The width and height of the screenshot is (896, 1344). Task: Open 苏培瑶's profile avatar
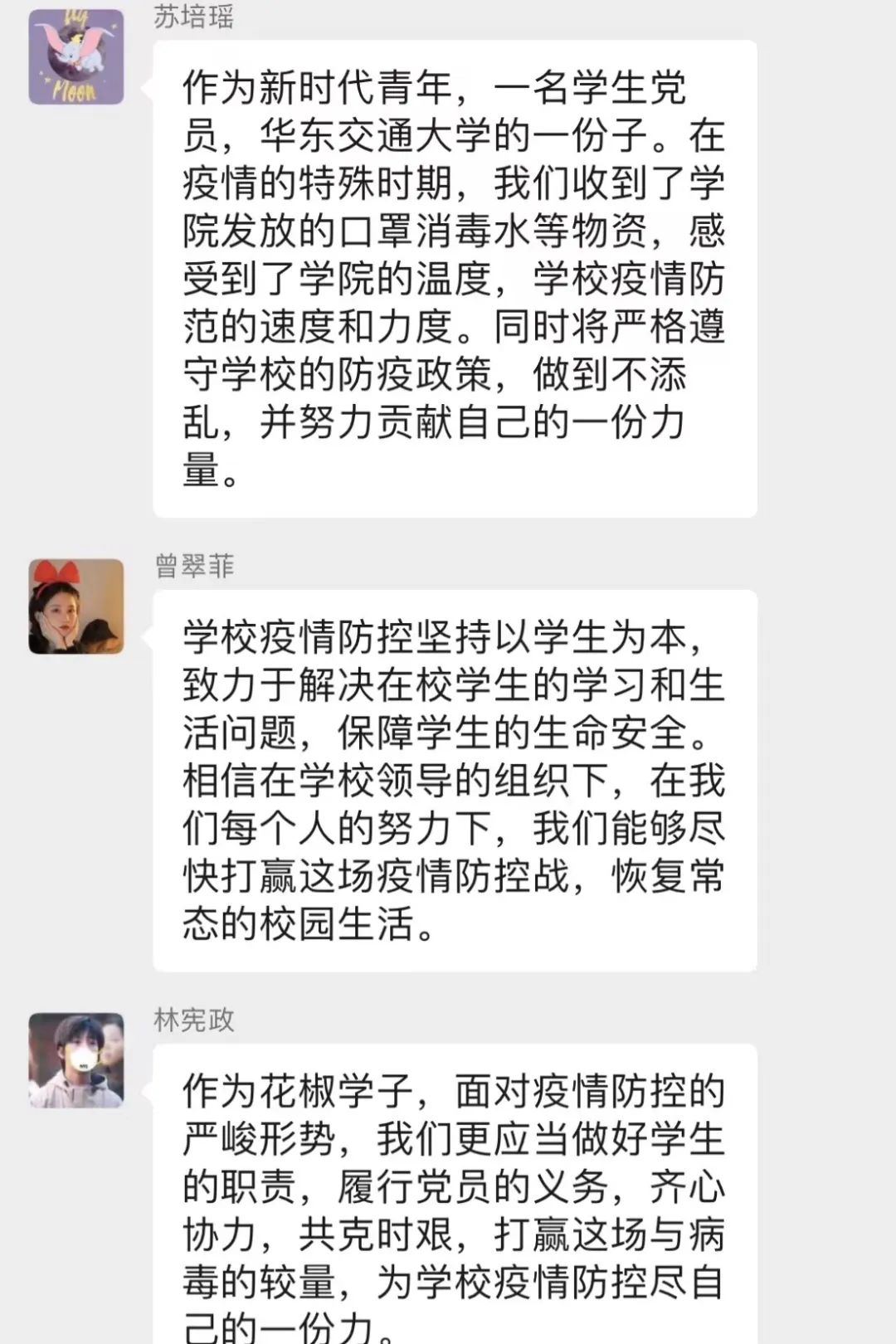tap(76, 57)
